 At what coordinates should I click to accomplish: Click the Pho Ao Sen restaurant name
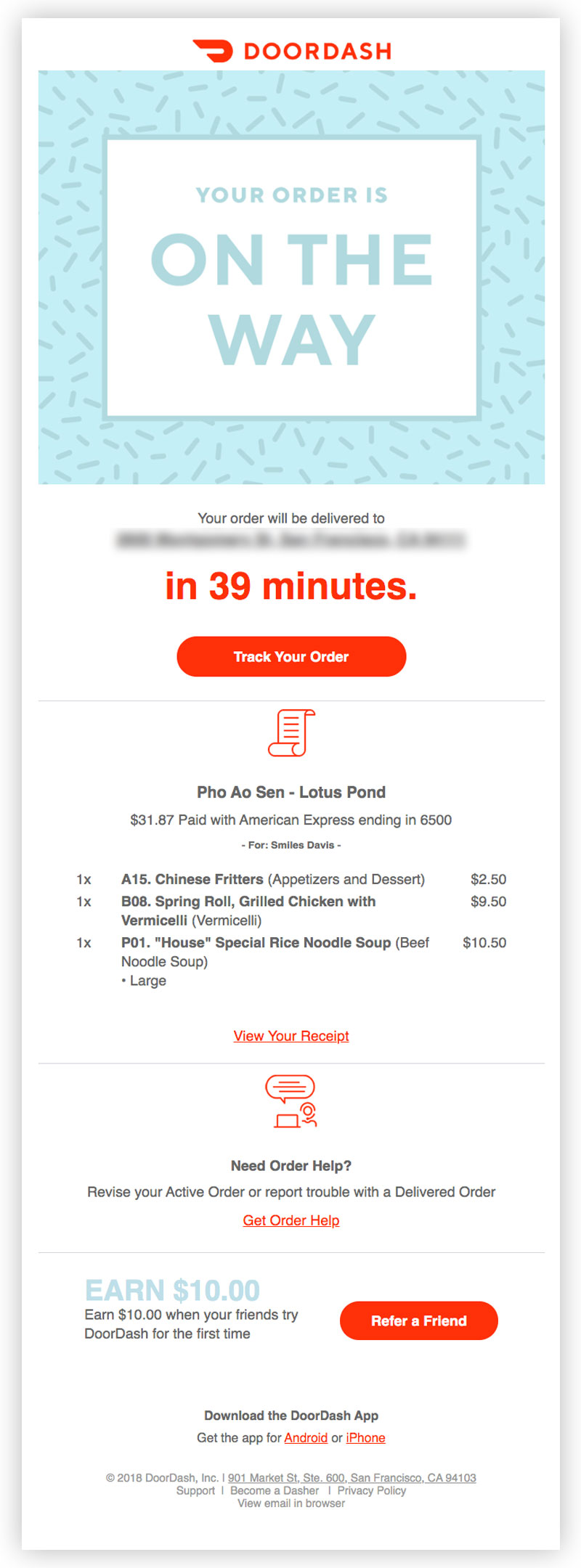click(290, 792)
